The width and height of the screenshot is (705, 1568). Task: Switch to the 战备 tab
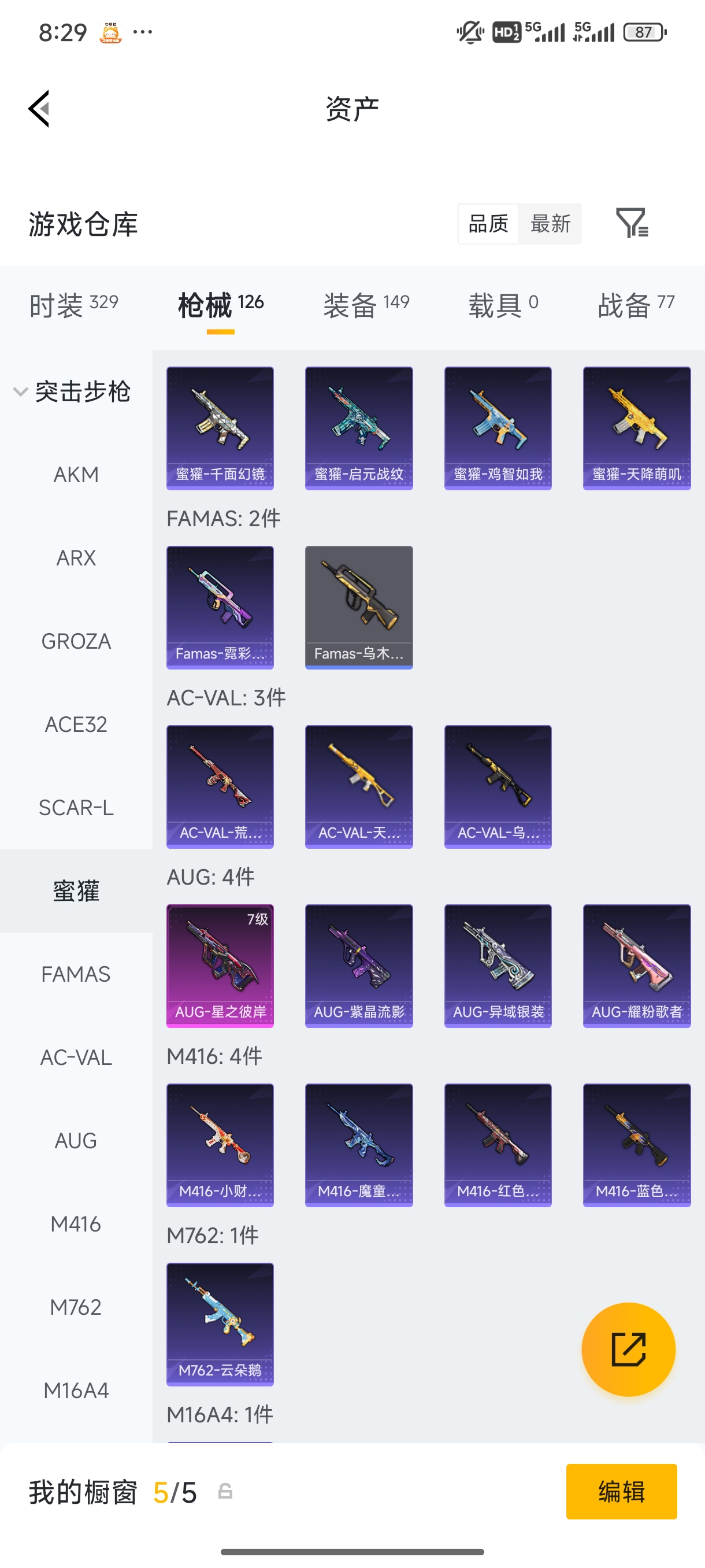[636, 305]
